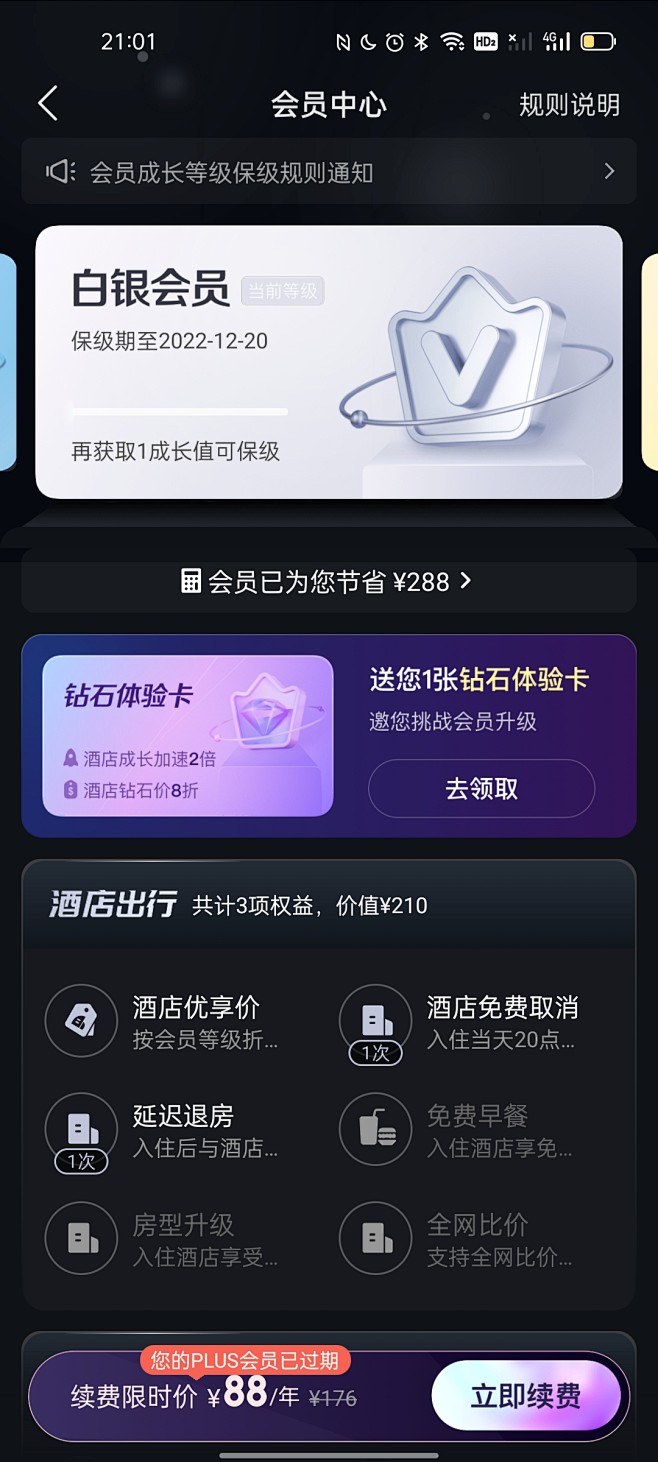The height and width of the screenshot is (1462, 658).
Task: Open 规则说明 rules page
Action: 569,105
